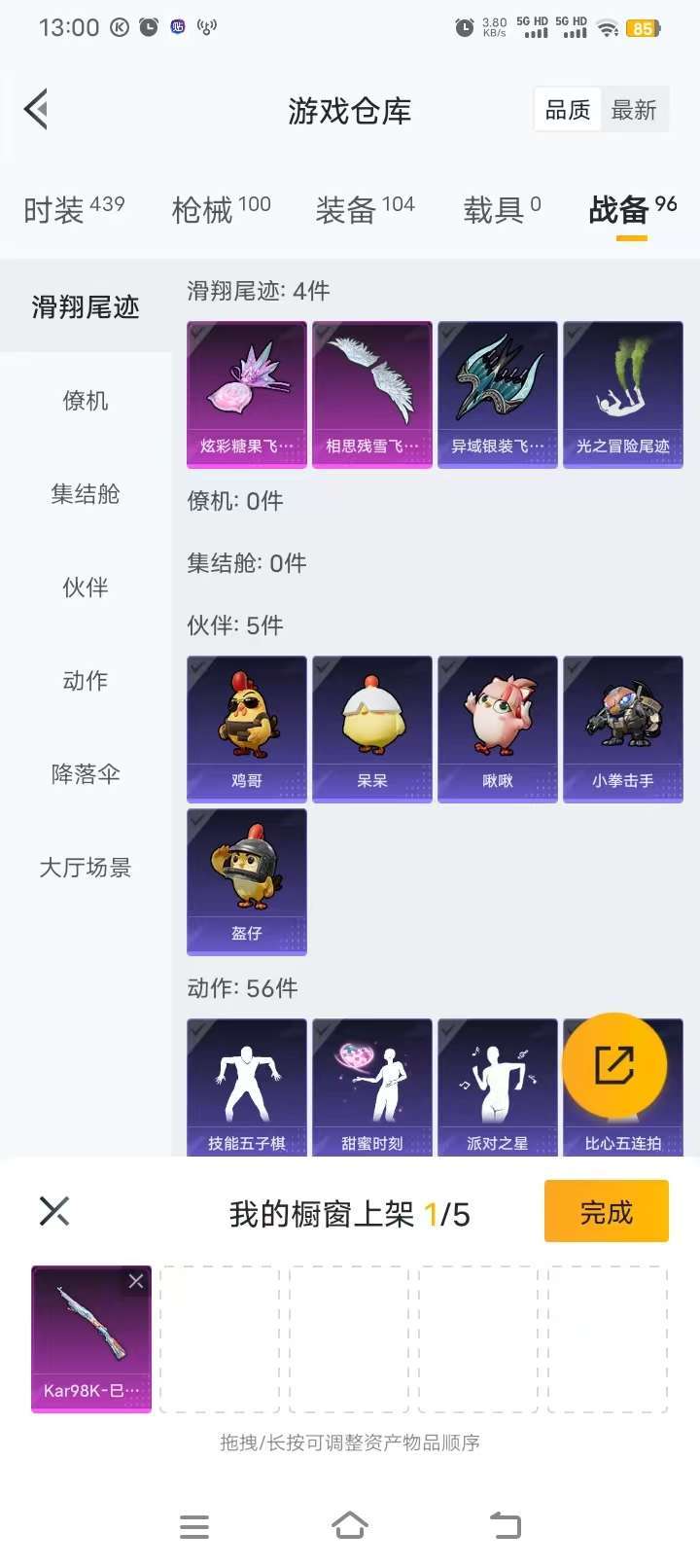Jump to the 僚机 category
This screenshot has height=1568, width=700.
86,401
